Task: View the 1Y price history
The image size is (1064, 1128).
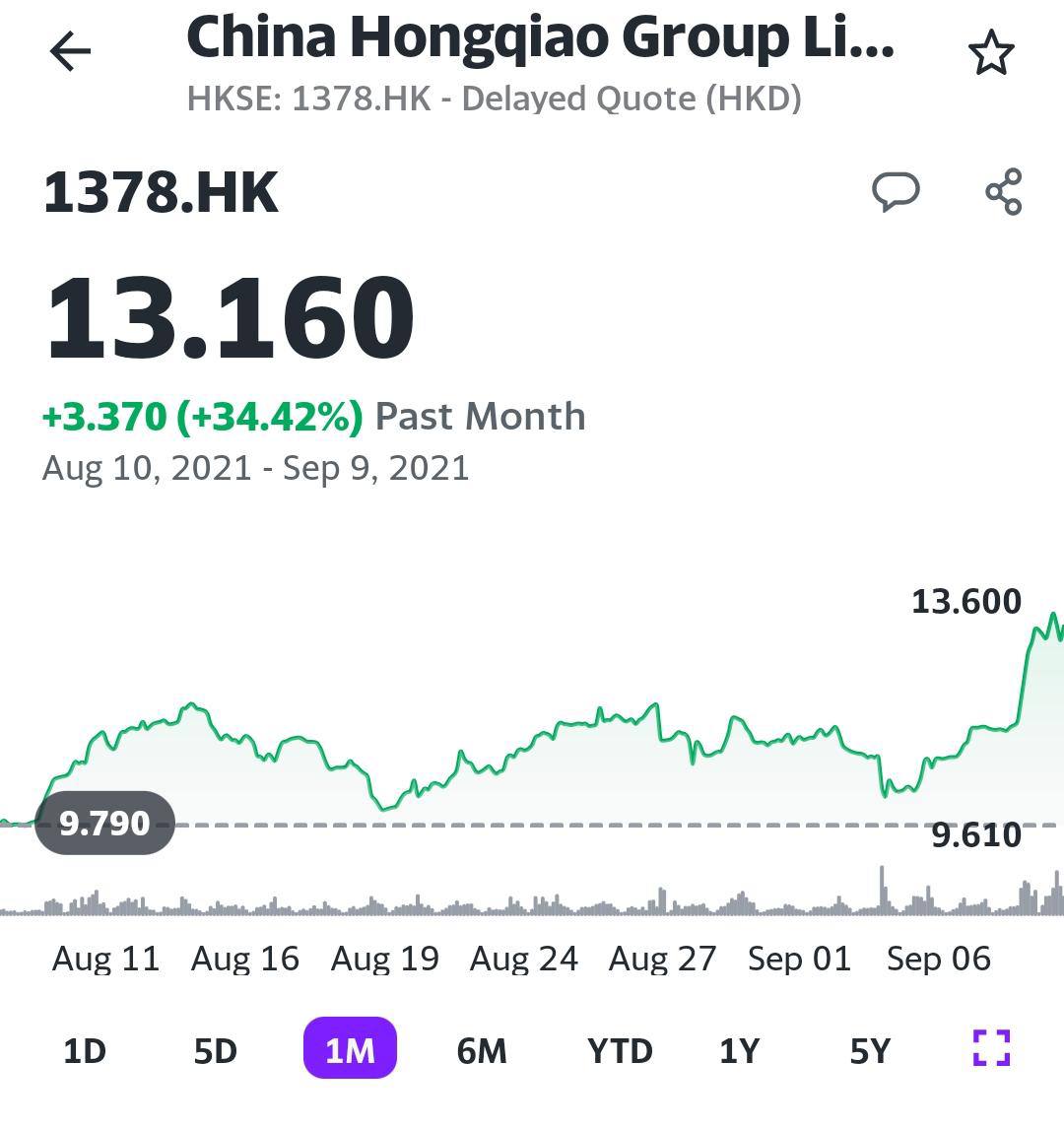Action: coord(740,1050)
